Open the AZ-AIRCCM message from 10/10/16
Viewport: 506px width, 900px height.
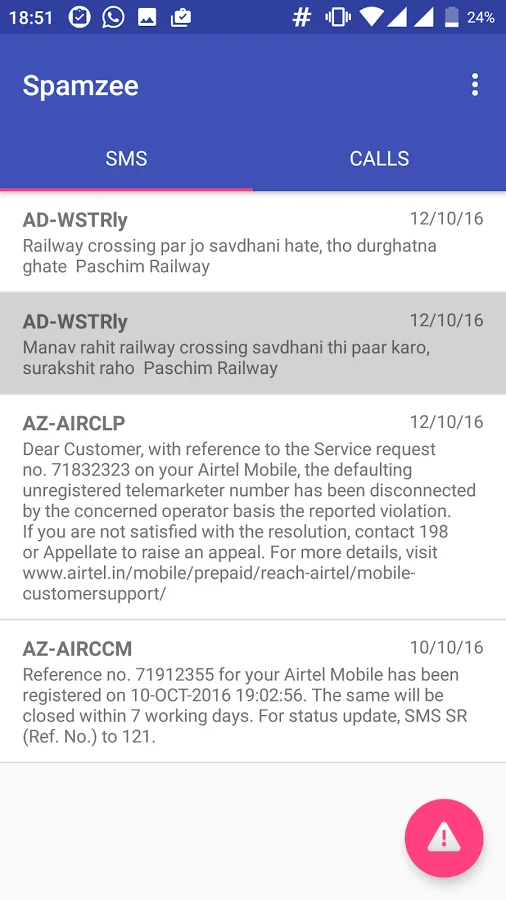coord(253,691)
